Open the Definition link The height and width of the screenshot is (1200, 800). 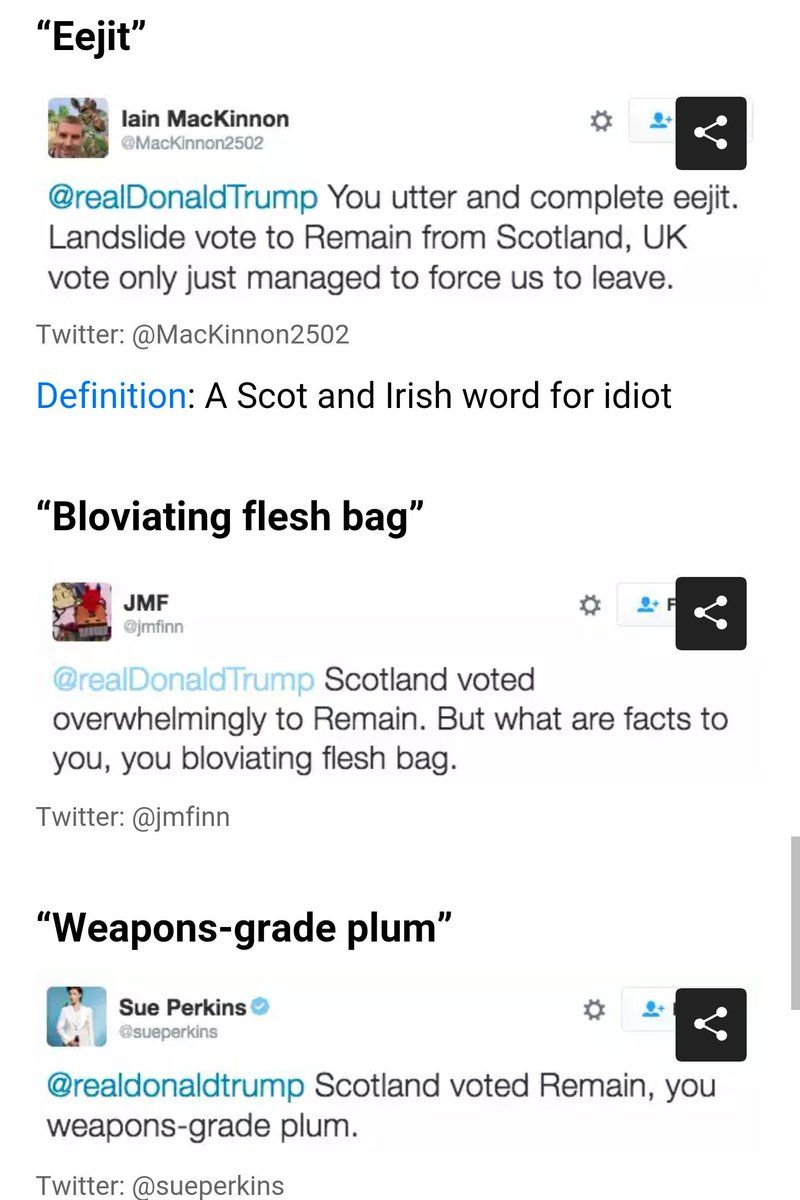(x=110, y=396)
